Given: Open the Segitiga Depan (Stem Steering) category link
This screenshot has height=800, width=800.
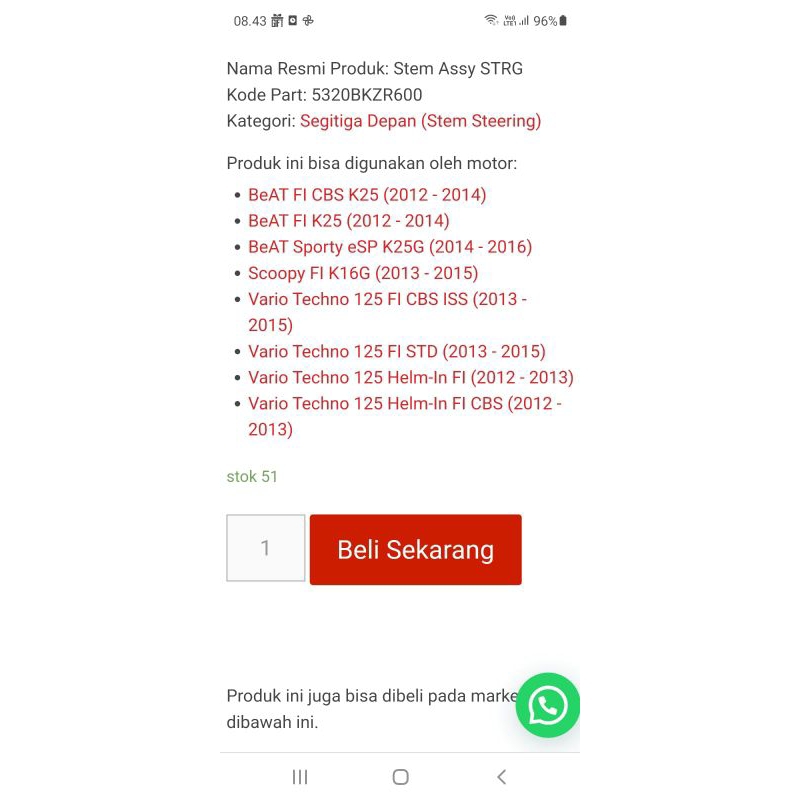Looking at the screenshot, I should 420,121.
